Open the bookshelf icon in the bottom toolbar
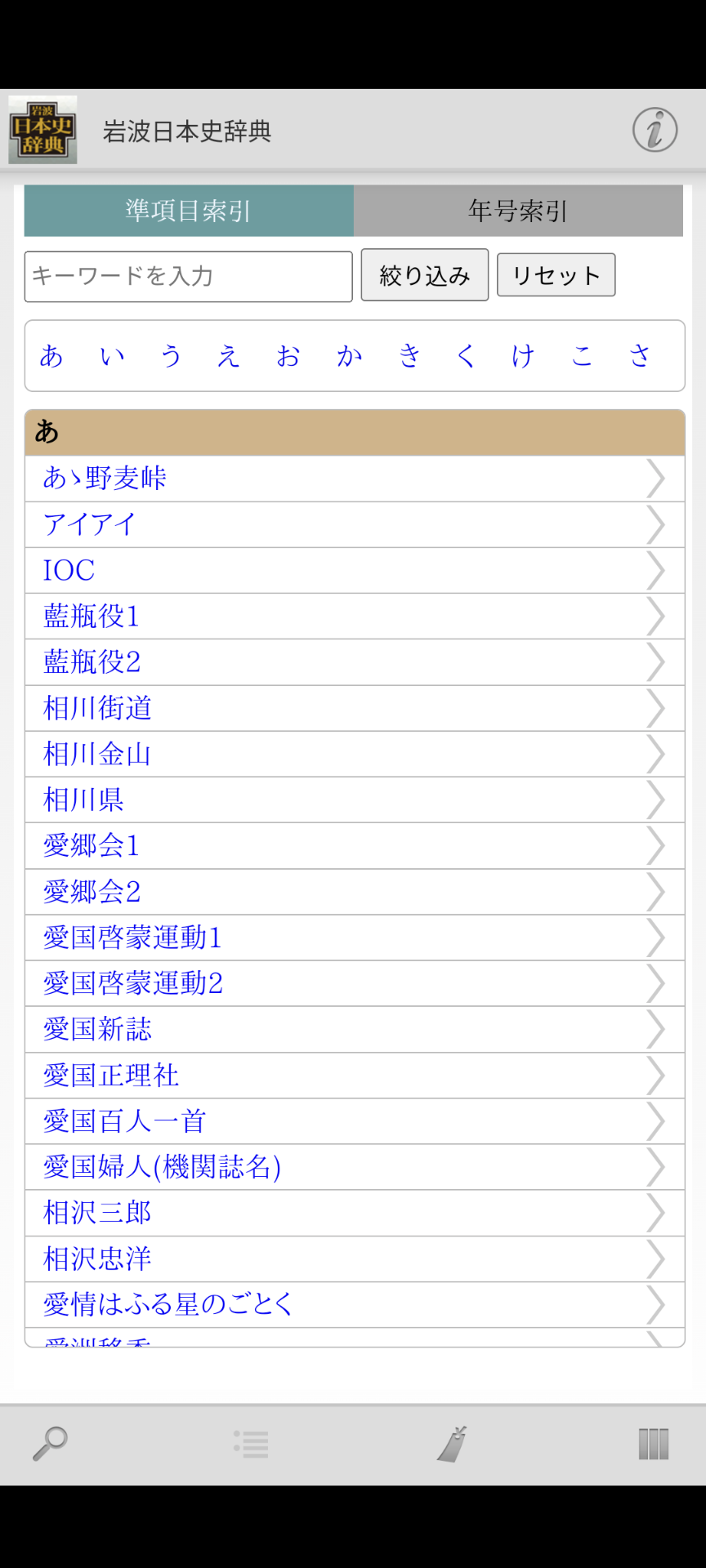This screenshot has width=706, height=1568. tap(653, 1443)
